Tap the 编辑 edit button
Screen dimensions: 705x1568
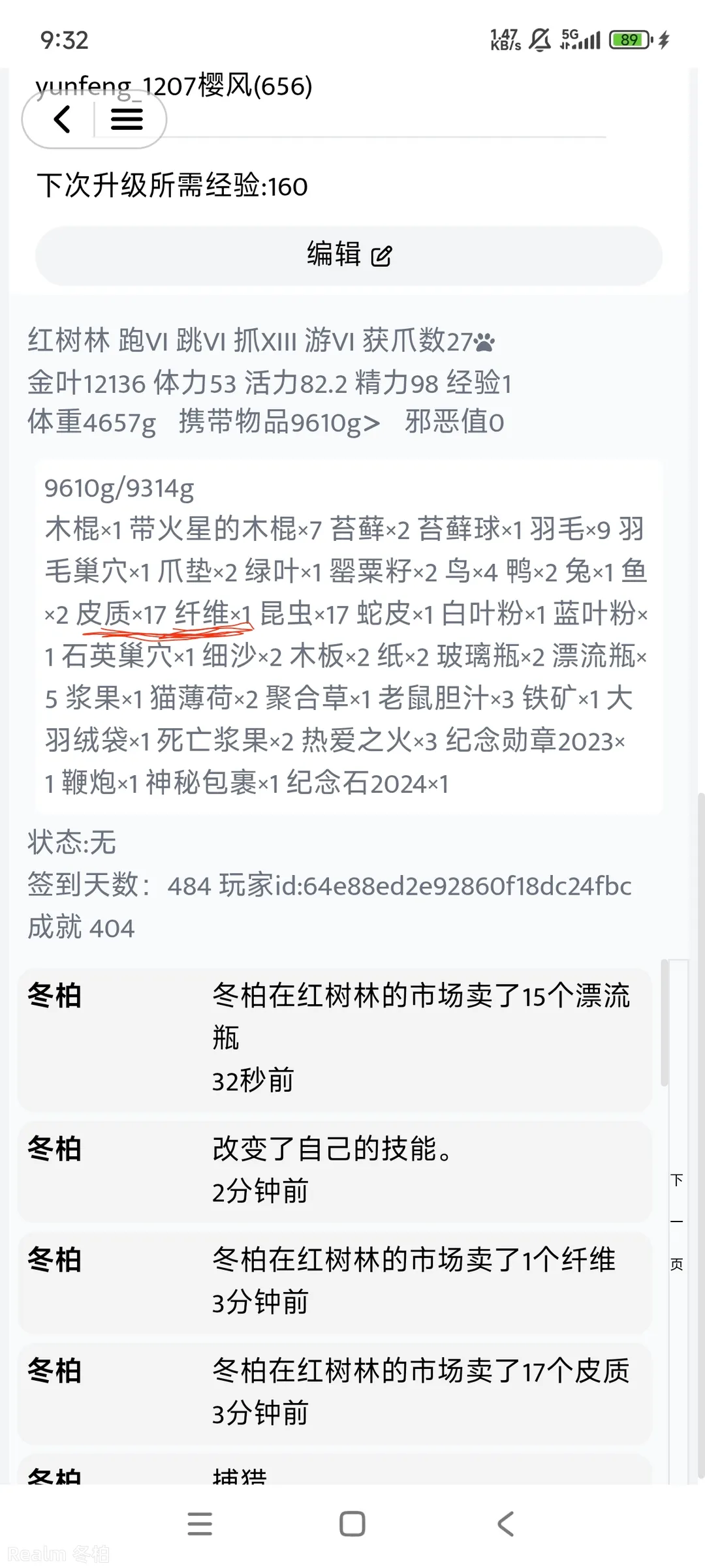[349, 256]
